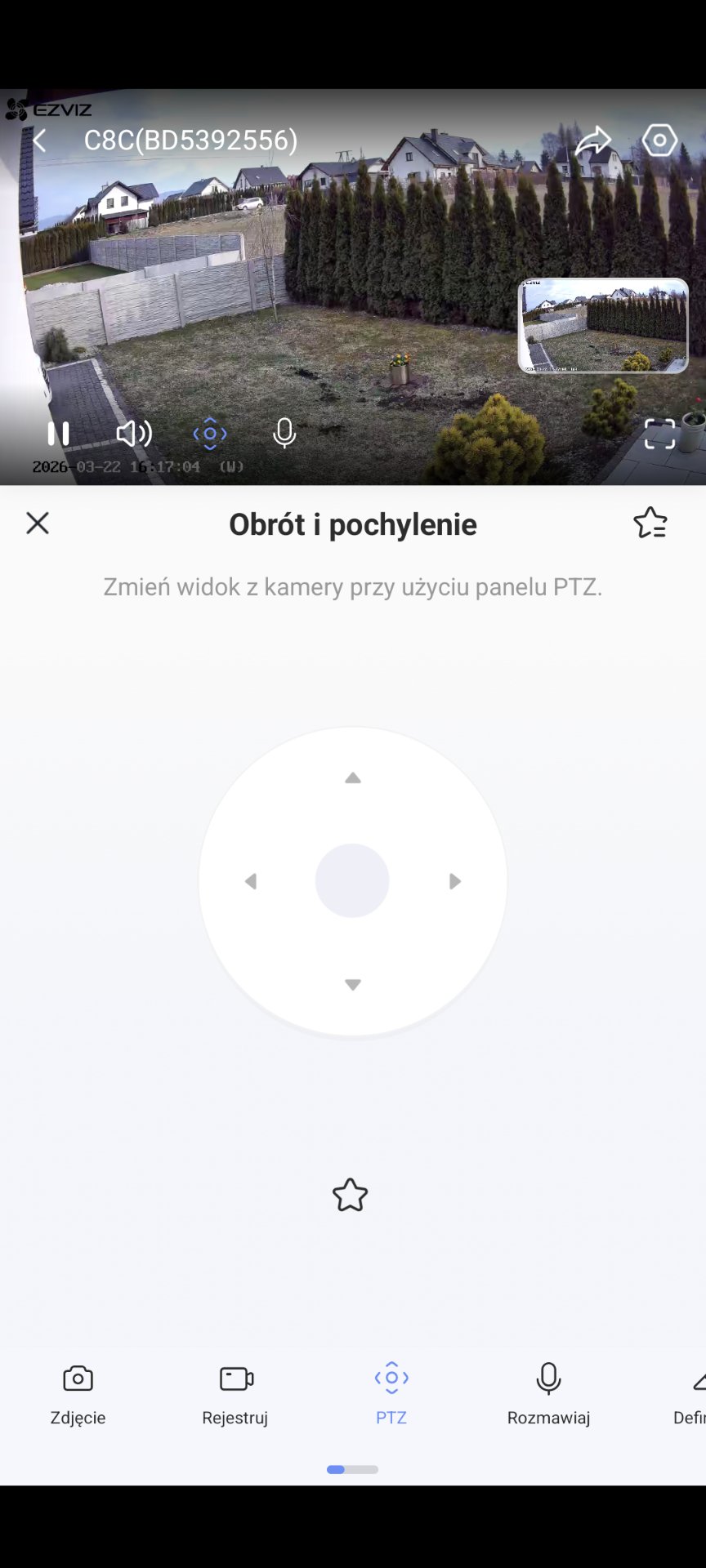Viewport: 706px width, 1568px height.
Task: Take a snapshot with Zdjęcie
Action: tap(78, 1393)
